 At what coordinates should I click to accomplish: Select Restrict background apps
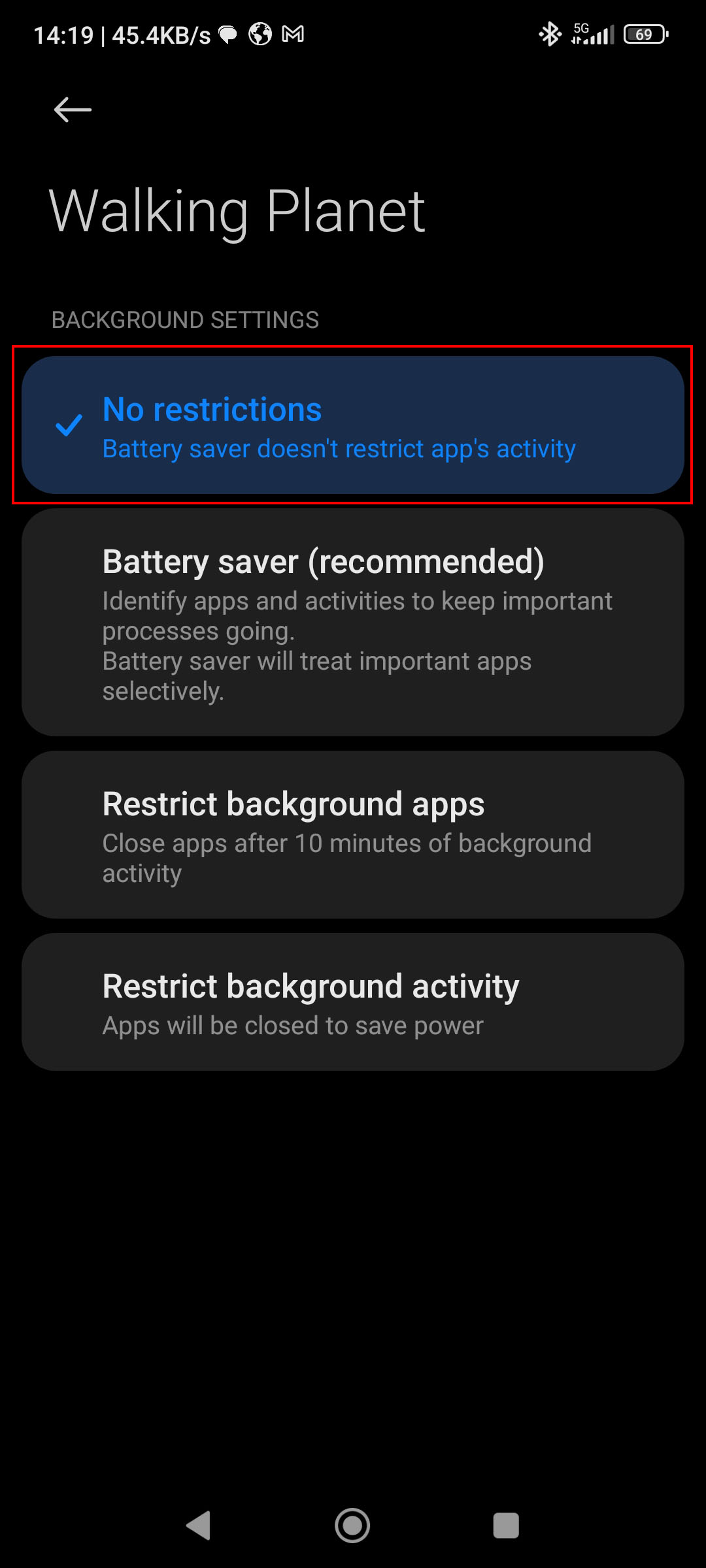(x=353, y=834)
